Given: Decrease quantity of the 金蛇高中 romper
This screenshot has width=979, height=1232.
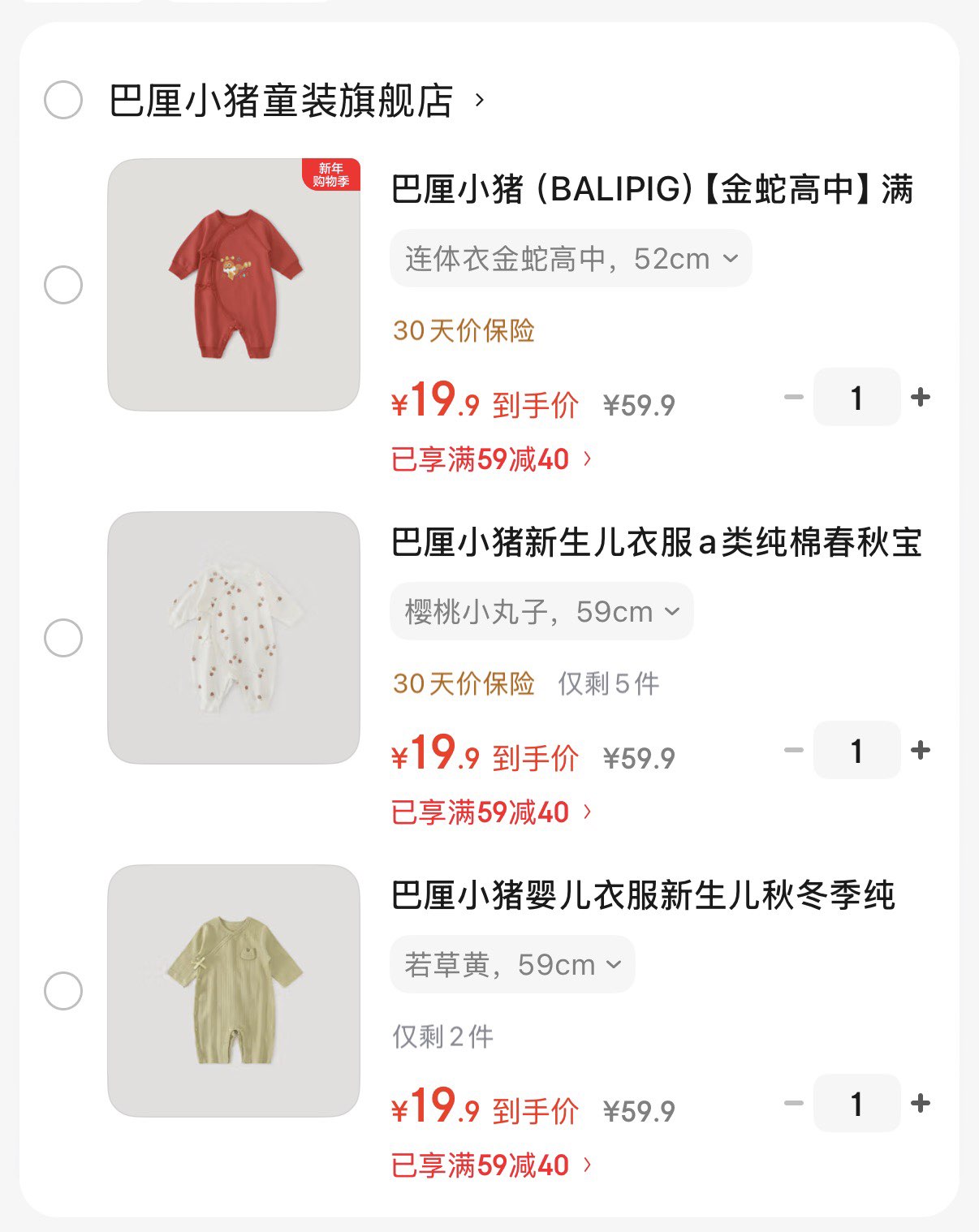Looking at the screenshot, I should pos(793,398).
